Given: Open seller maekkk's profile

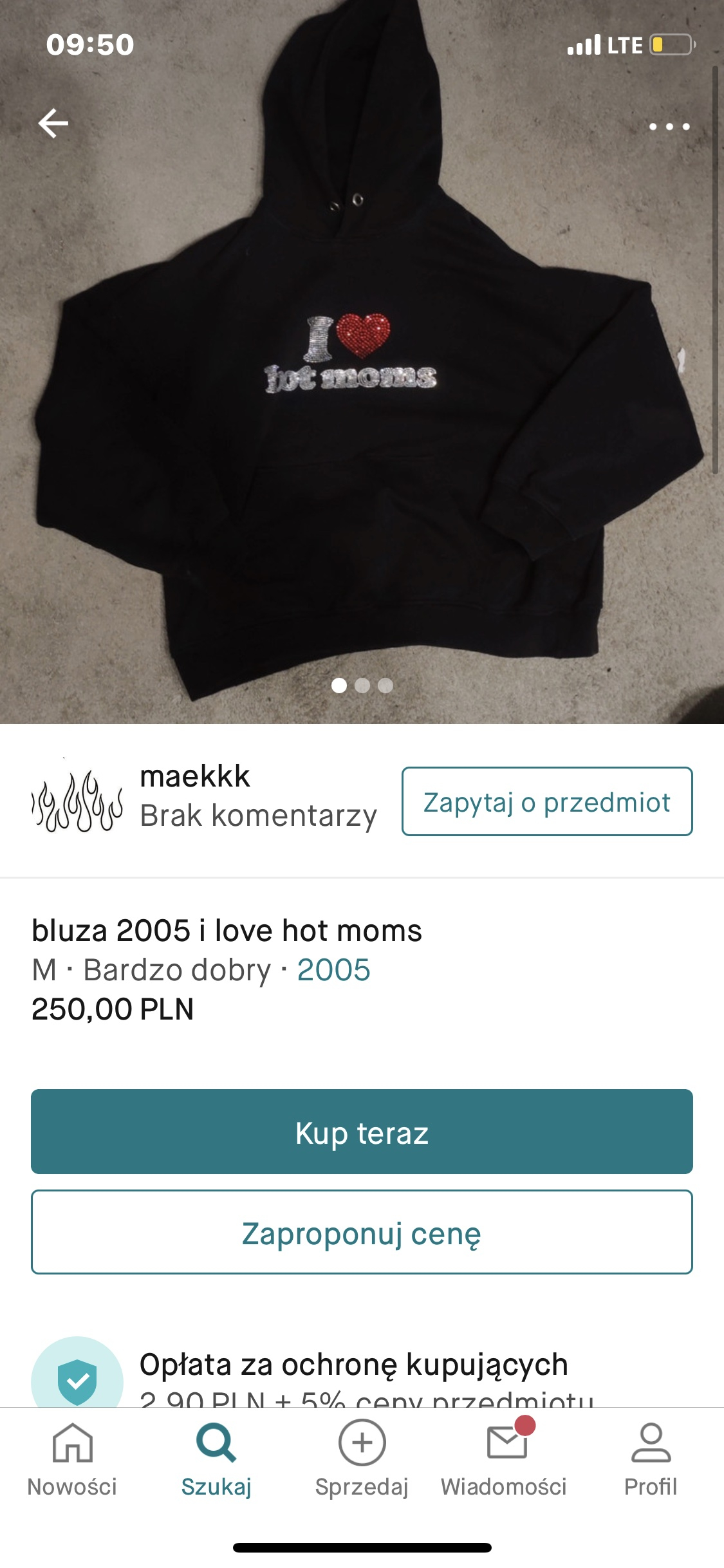Looking at the screenshot, I should click(194, 777).
